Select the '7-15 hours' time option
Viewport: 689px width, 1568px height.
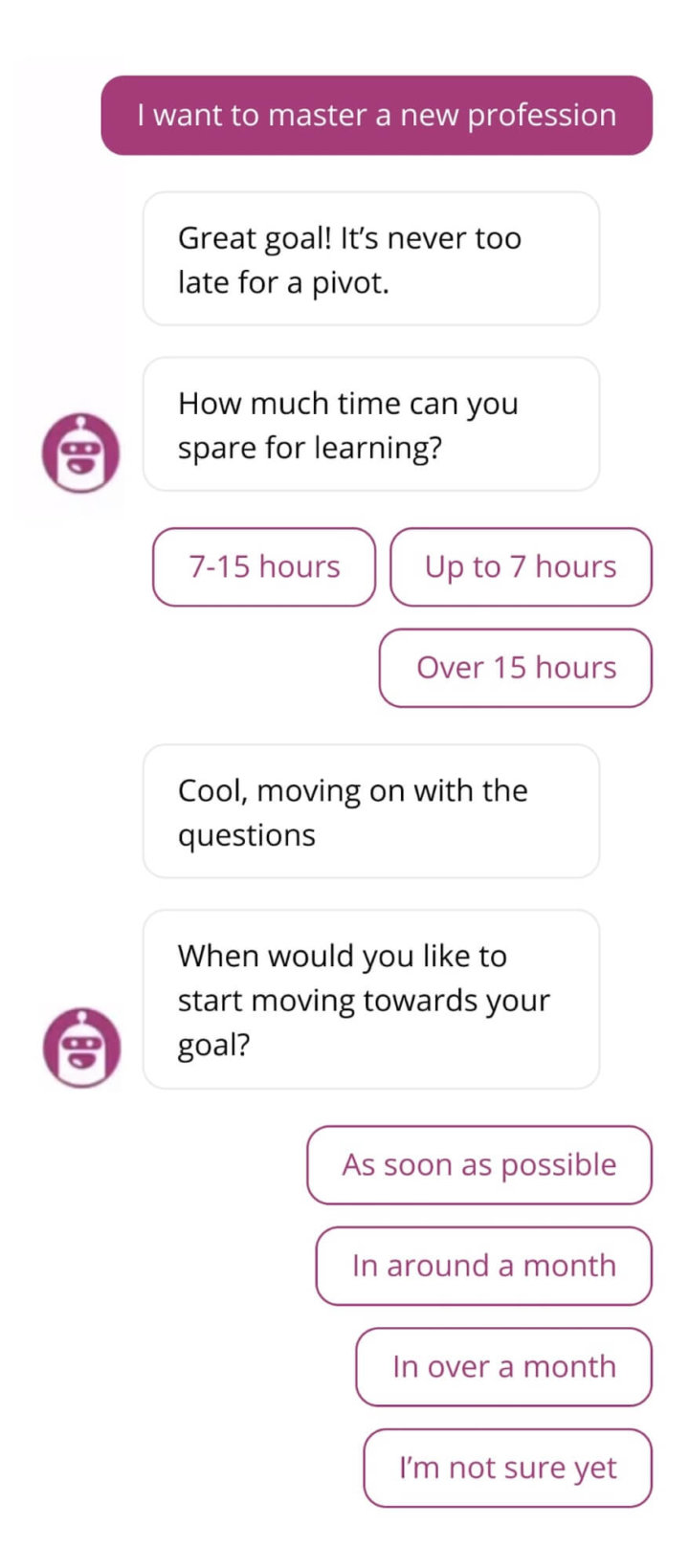click(x=263, y=566)
